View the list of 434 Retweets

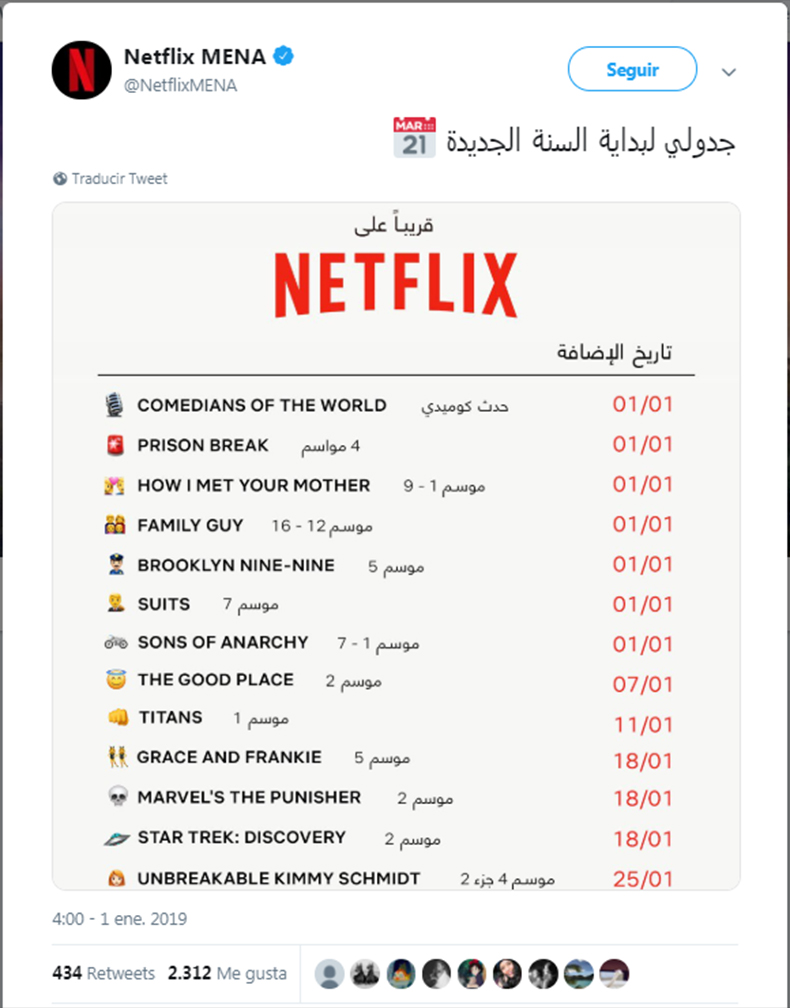click(104, 973)
